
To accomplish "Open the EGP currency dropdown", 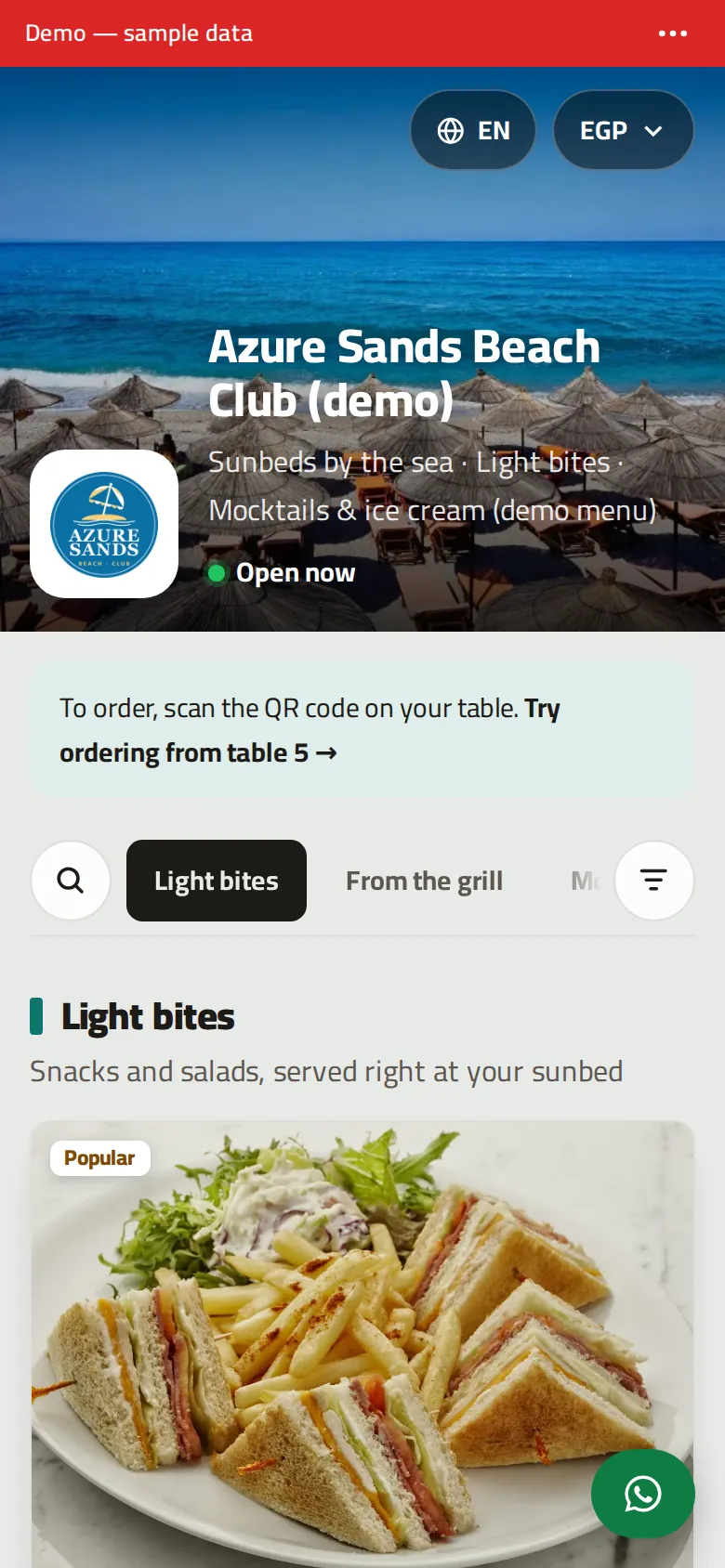I will (623, 130).
